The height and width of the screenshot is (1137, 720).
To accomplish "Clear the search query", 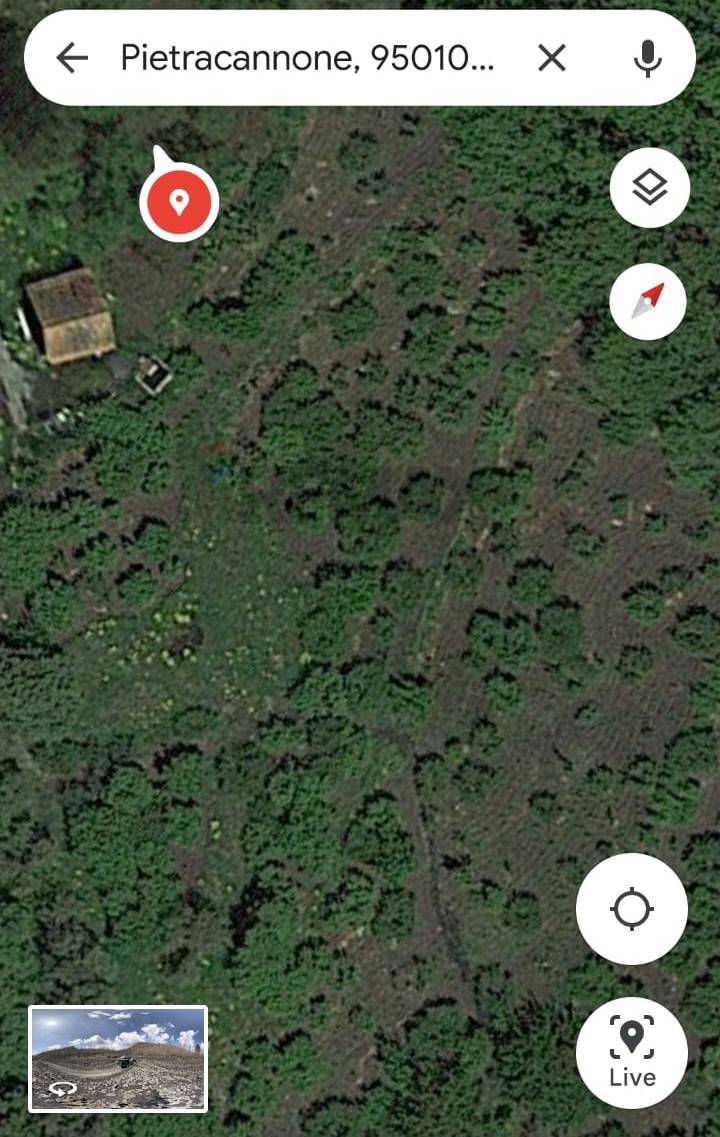I will (552, 59).
